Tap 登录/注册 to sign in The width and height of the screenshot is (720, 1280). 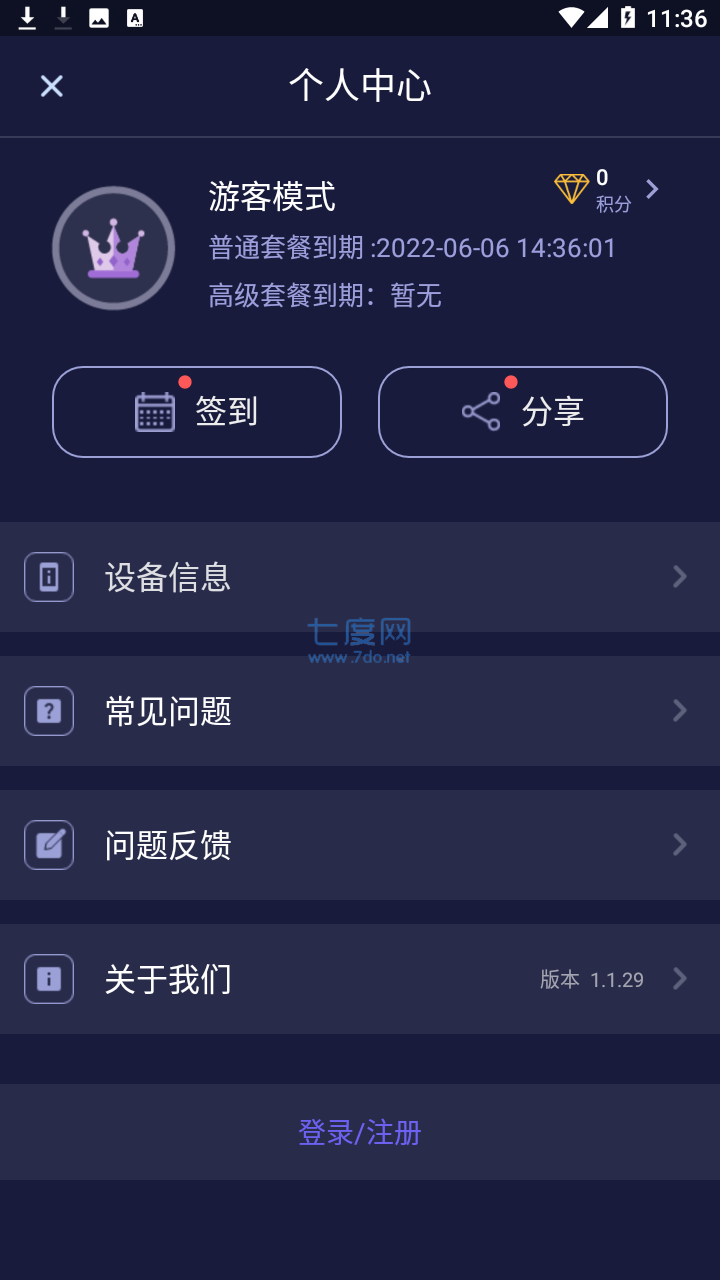pyautogui.click(x=360, y=1132)
